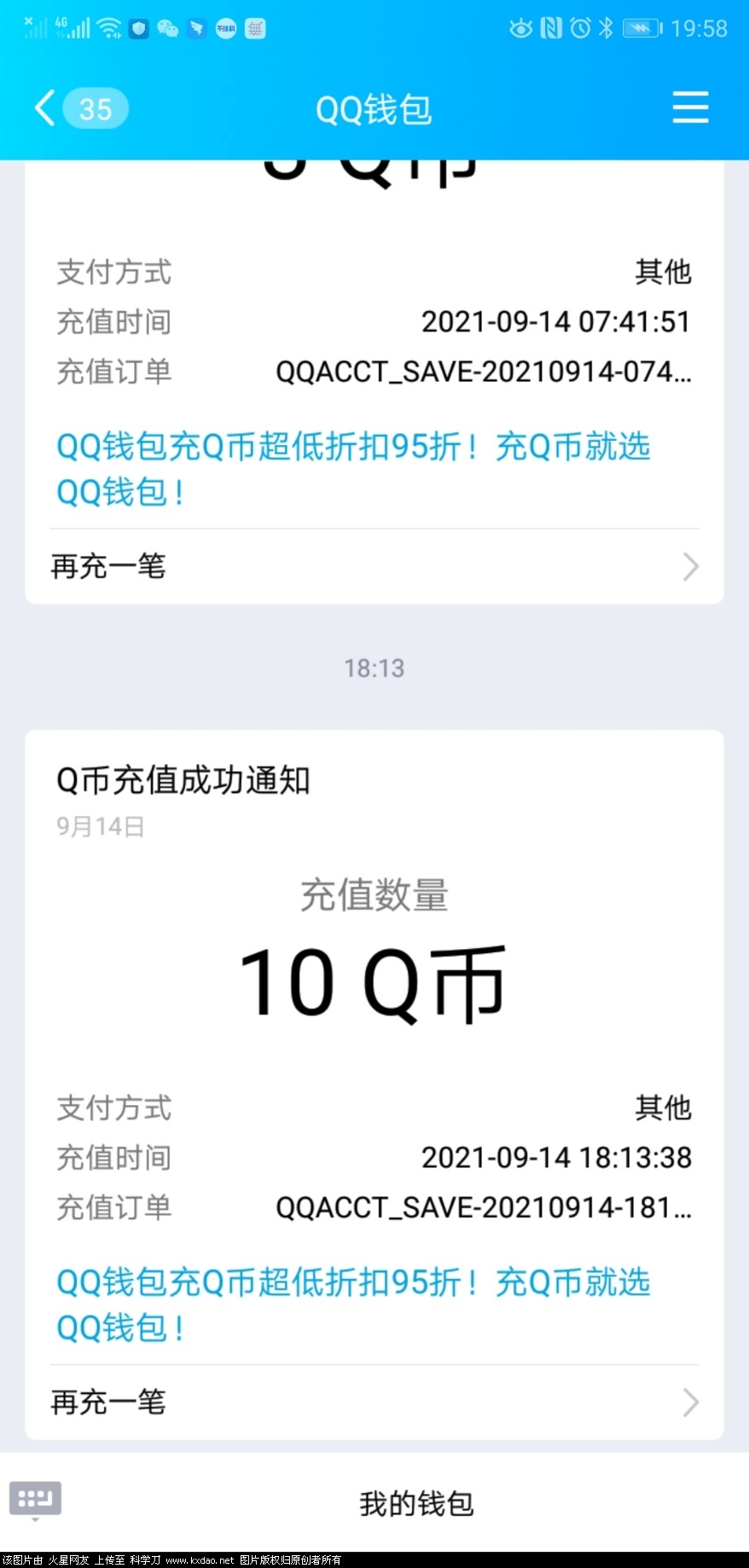
Task: Tap 再充一笔 in the top receipt card
Action: pos(107,565)
